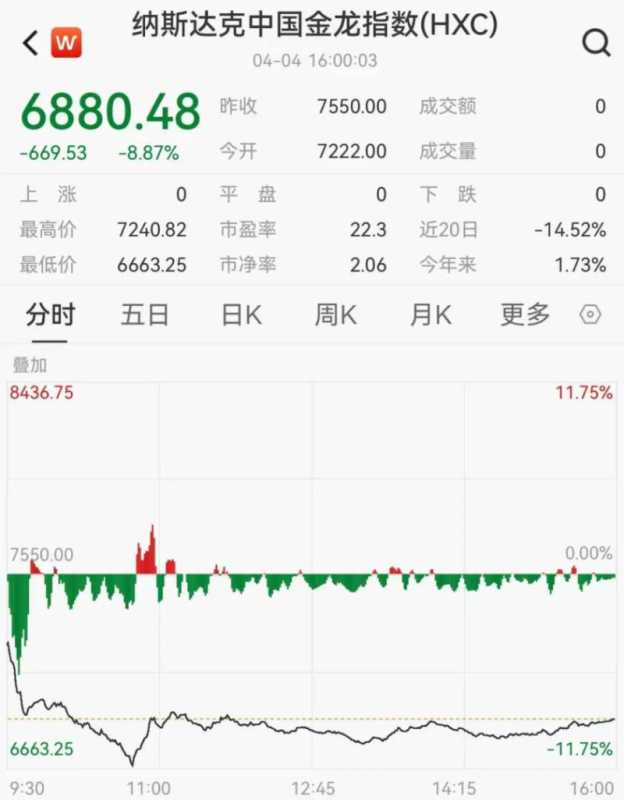Select the 周K chart tab
Image resolution: width=624 pixels, height=800 pixels.
click(x=336, y=316)
